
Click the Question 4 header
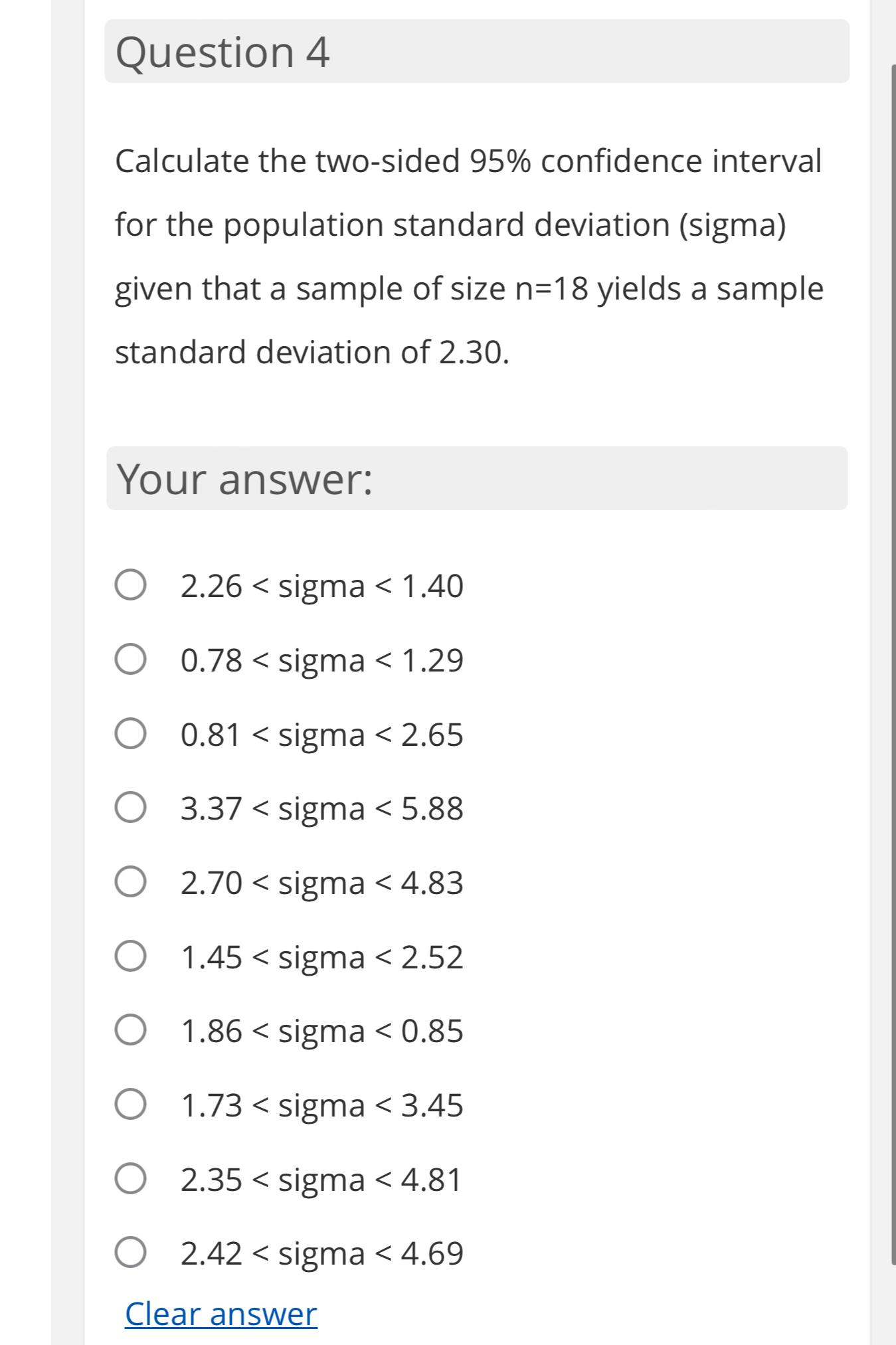(x=224, y=52)
